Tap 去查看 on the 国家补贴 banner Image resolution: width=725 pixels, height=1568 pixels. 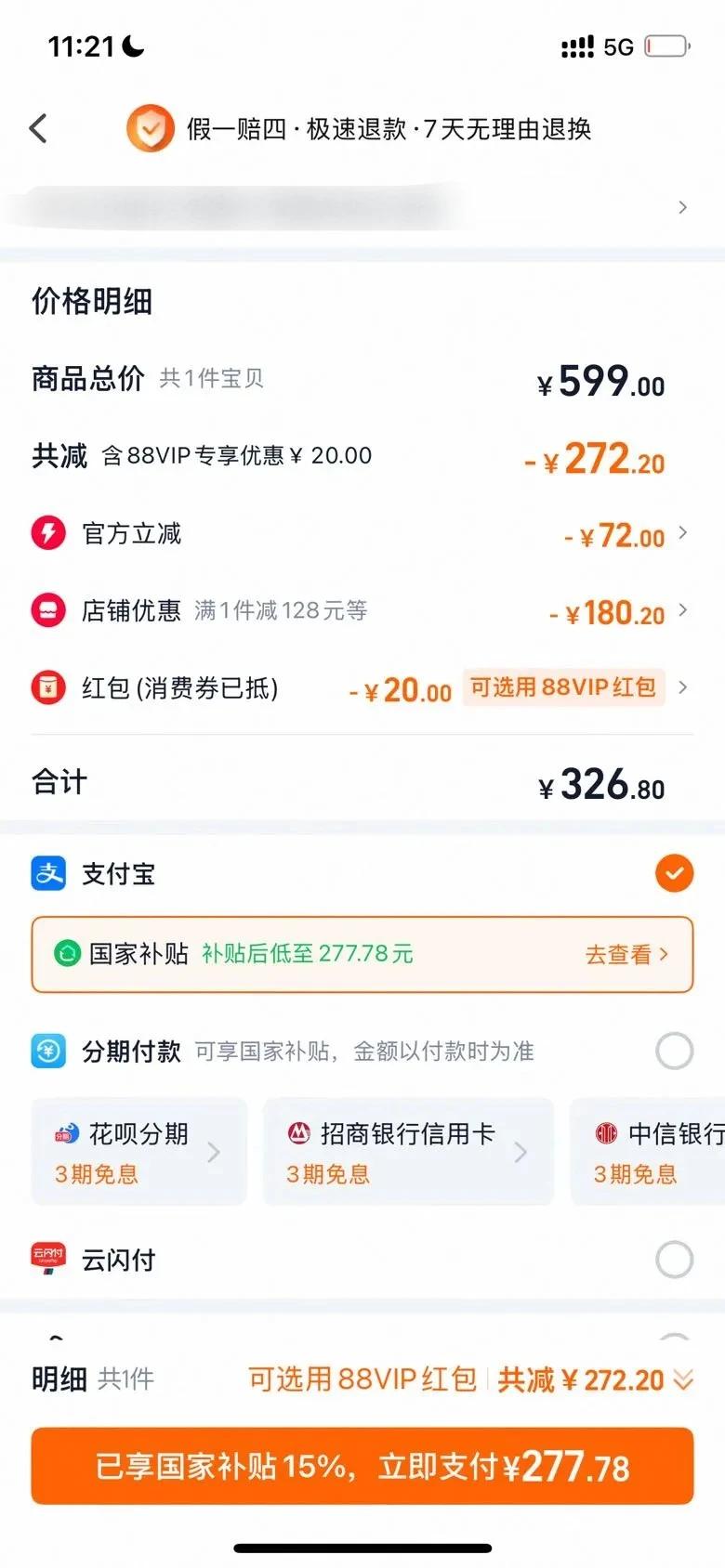[x=626, y=954]
